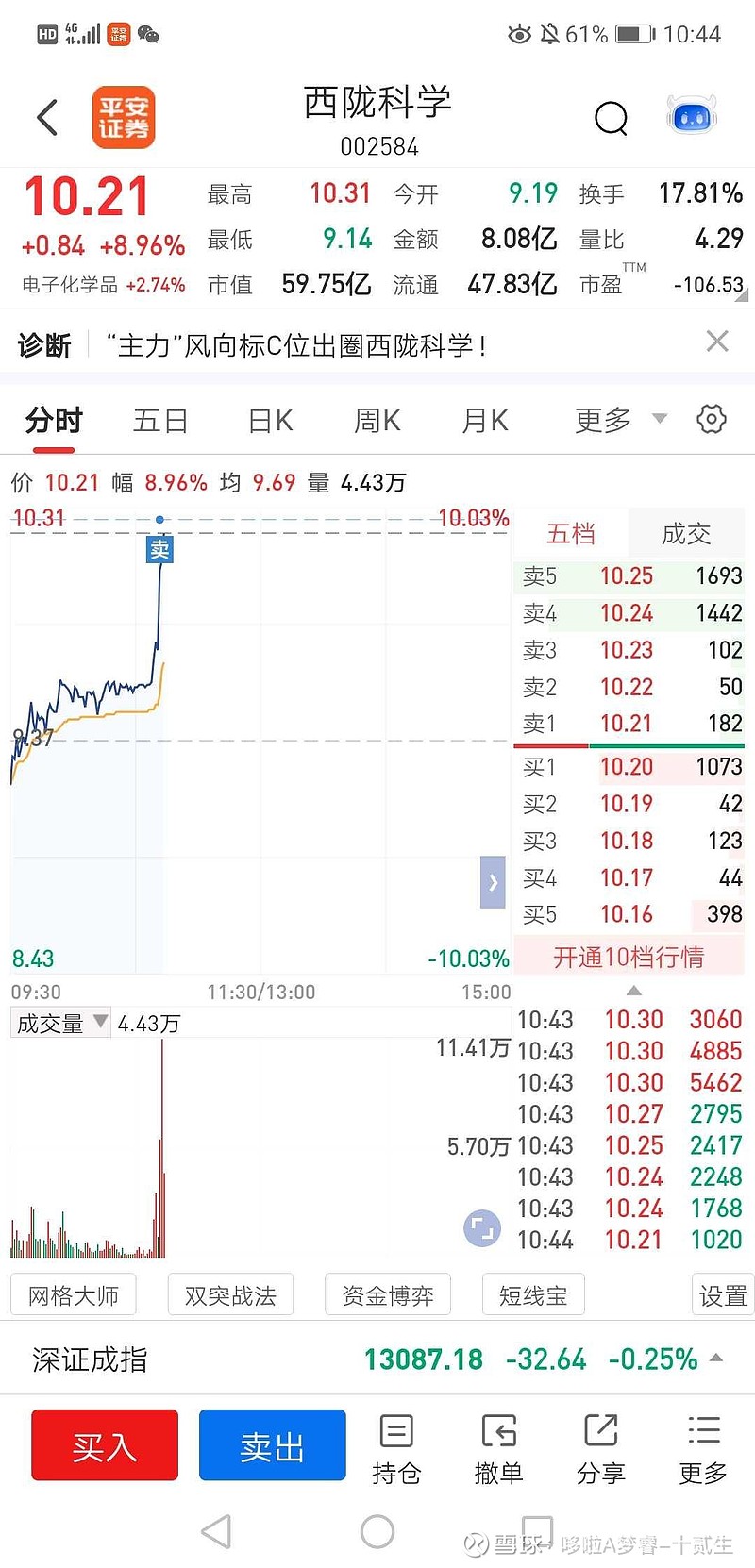Select the 月K chart tab
Viewport: 755px width, 1568px height.
485,421
